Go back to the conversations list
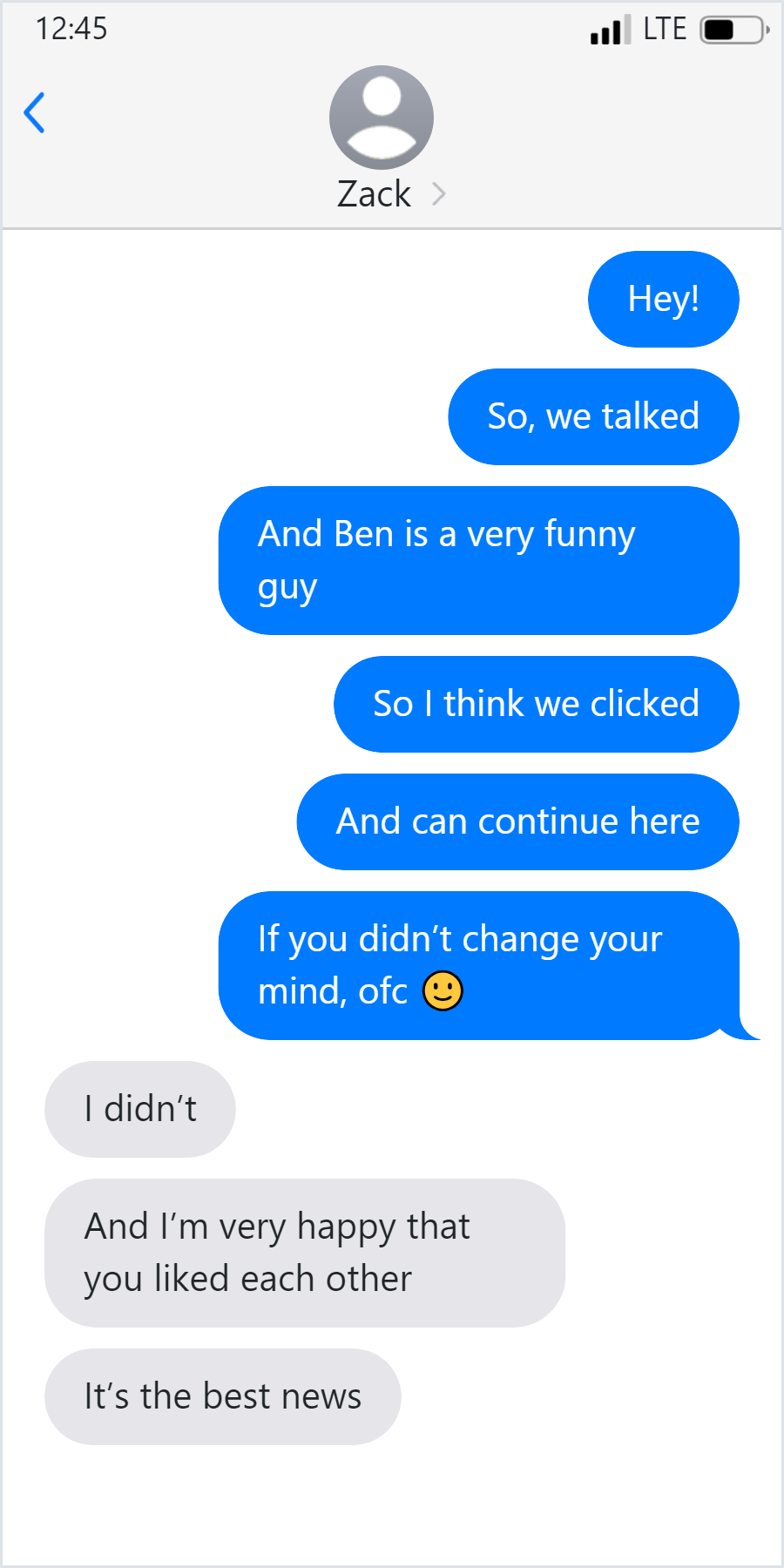 (x=35, y=113)
